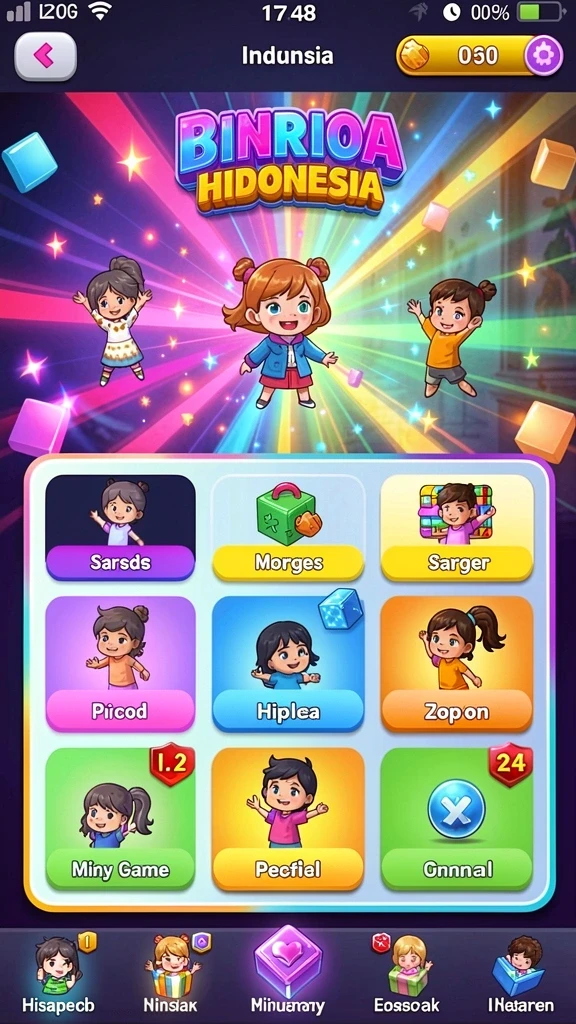Open the Hiplea tile
Viewport: 576px width, 1024px height.
click(288, 664)
